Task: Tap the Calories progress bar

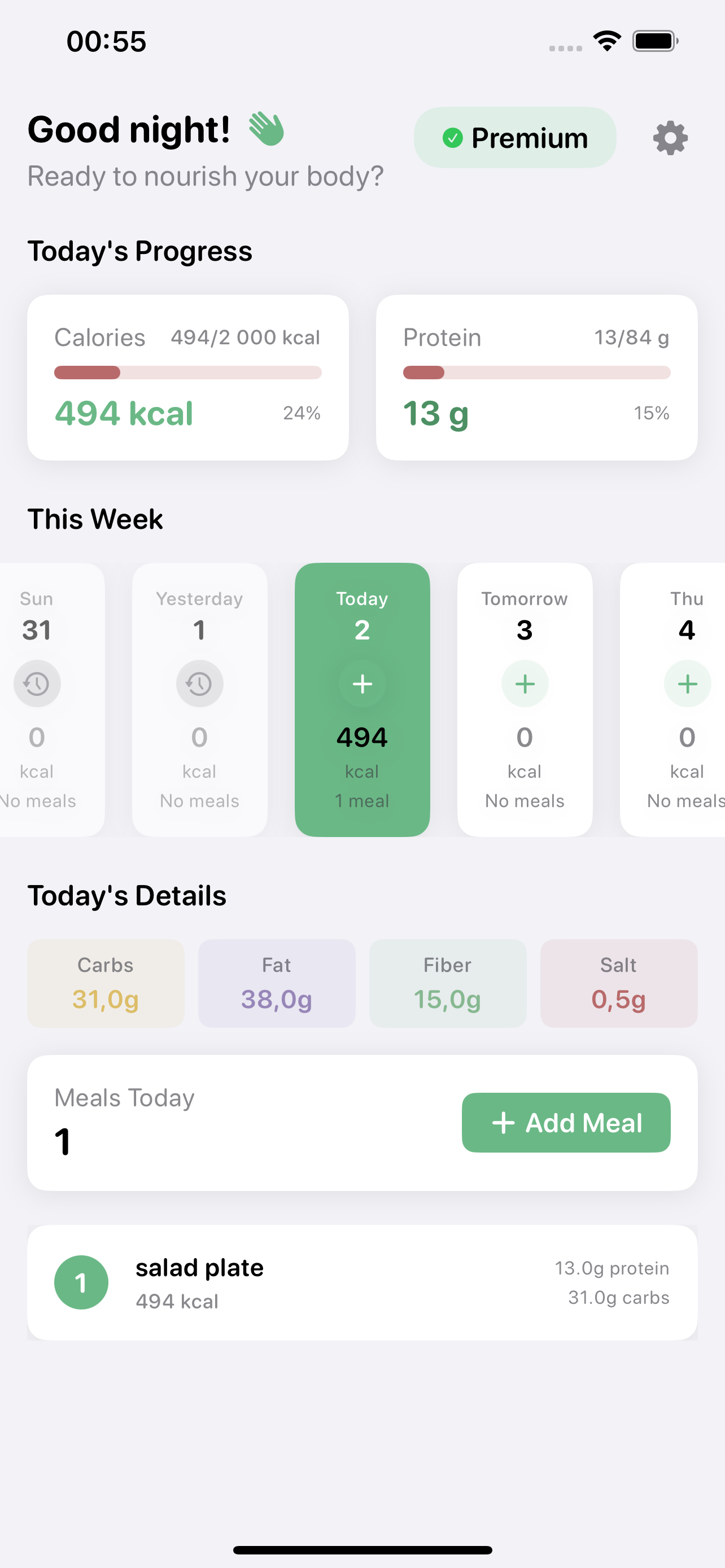Action: click(x=187, y=372)
